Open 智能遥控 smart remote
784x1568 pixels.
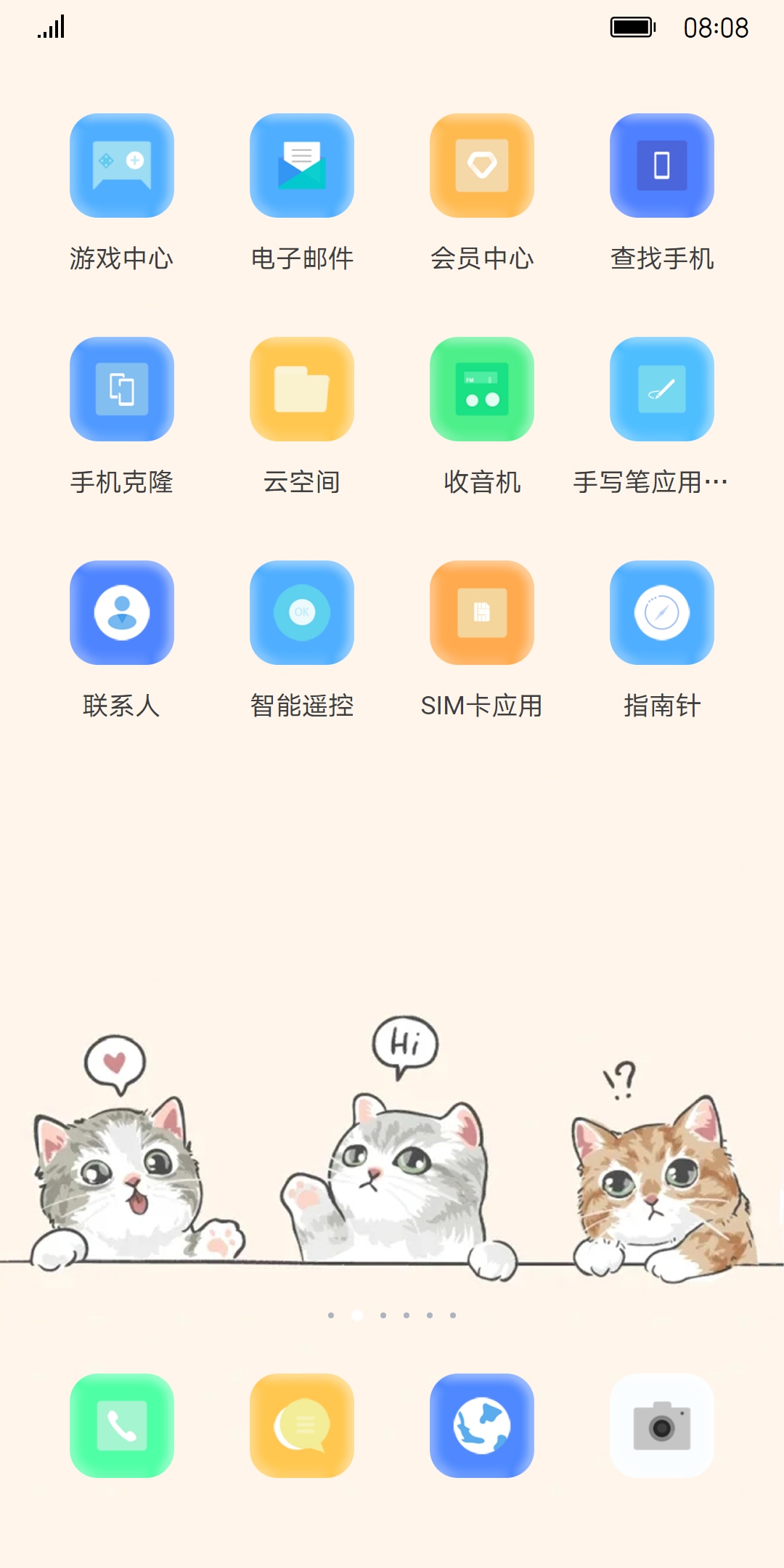tap(302, 613)
